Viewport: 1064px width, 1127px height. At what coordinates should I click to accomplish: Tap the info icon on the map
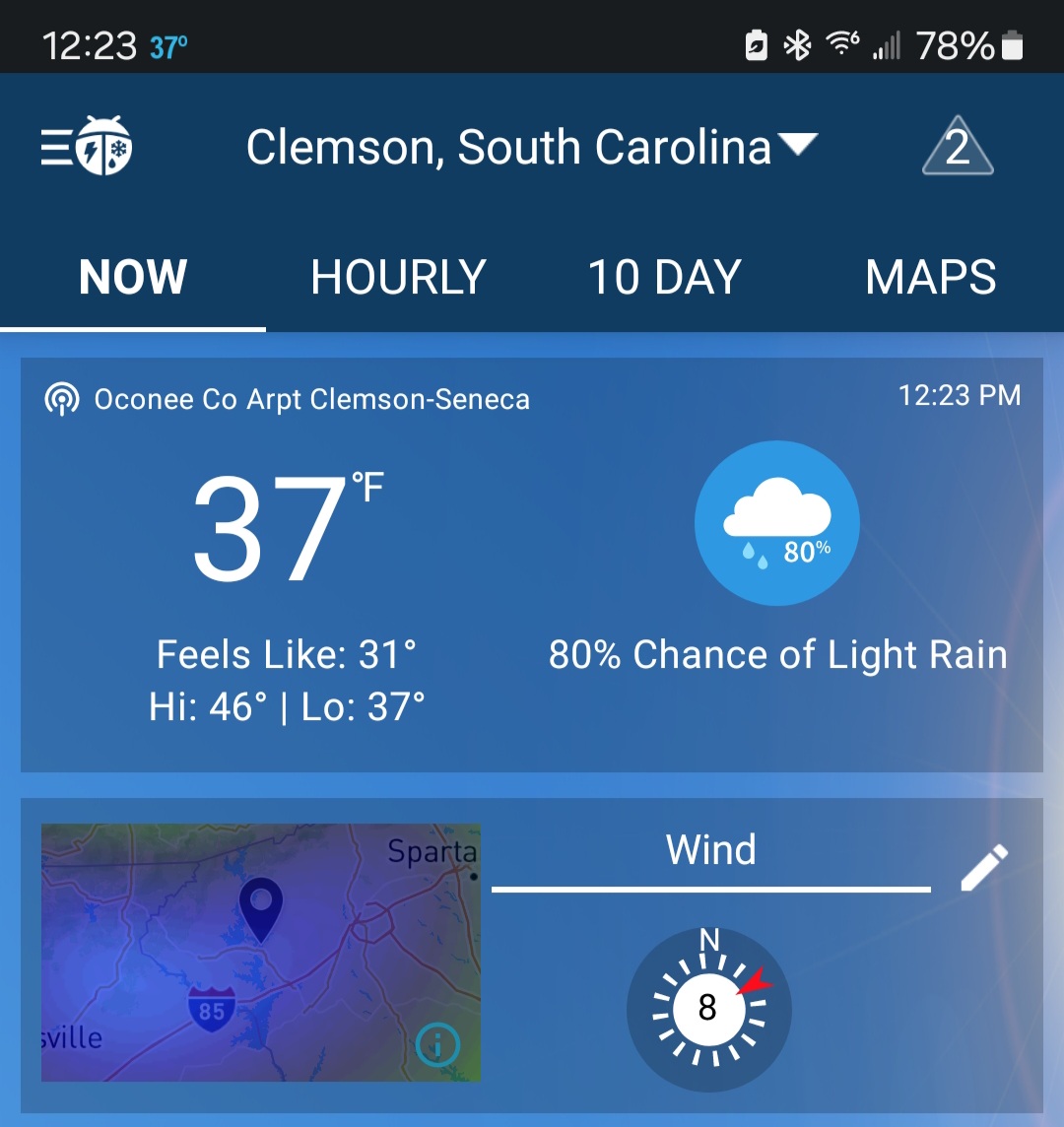[x=437, y=1044]
